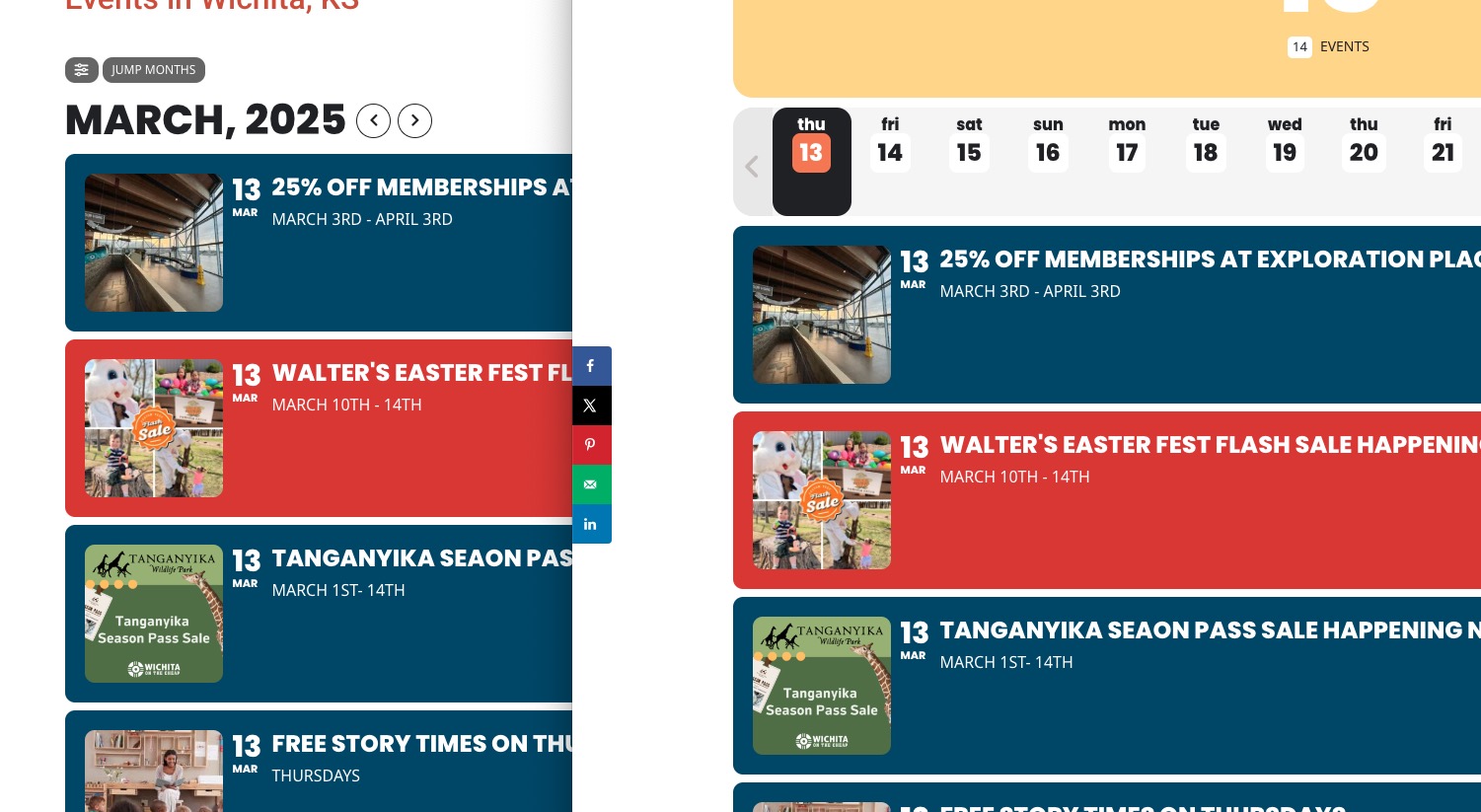This screenshot has height=812, width=1481.
Task: Show earlier days in the date strip
Action: (752, 166)
